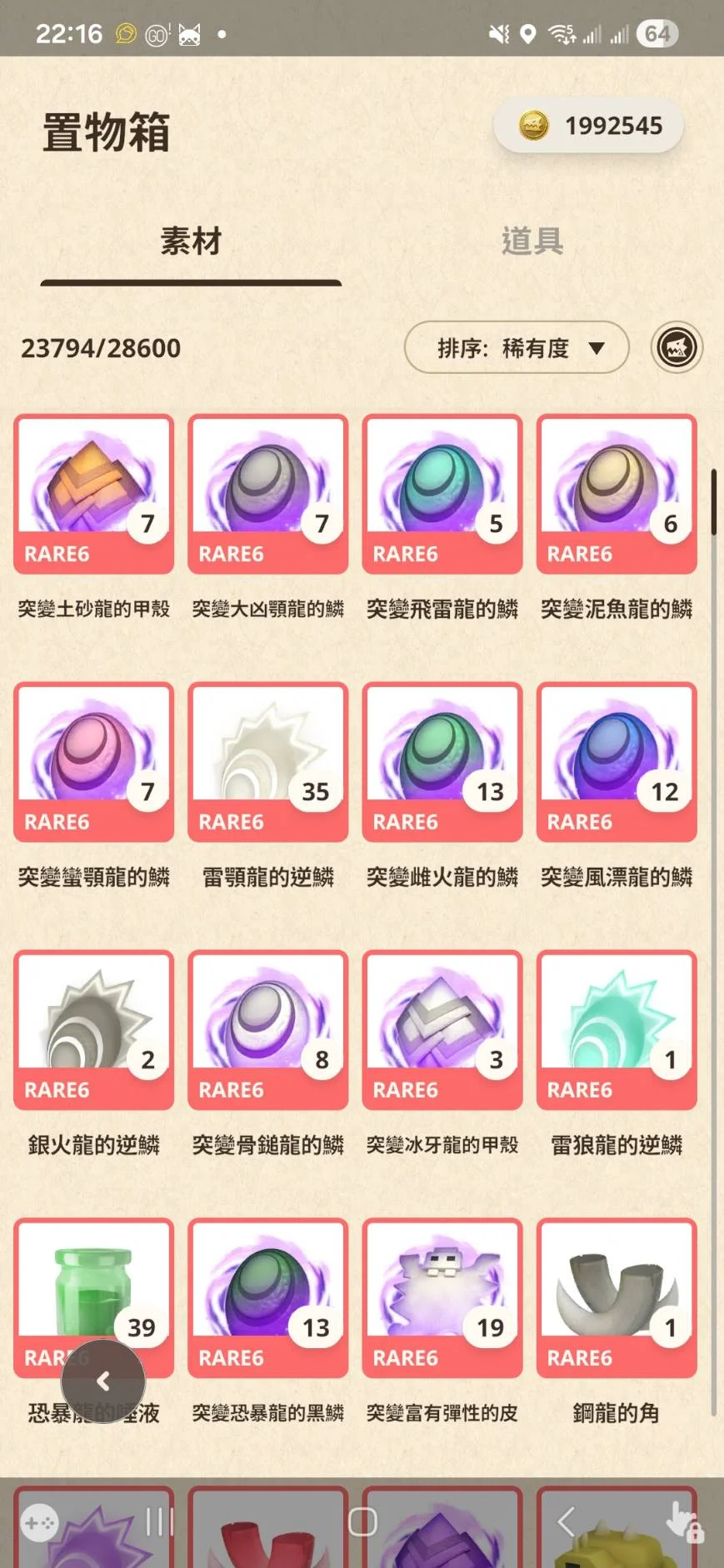Open the 突變骨鎚龍的鱗 item
The height and width of the screenshot is (1568, 724).
coord(267,1030)
